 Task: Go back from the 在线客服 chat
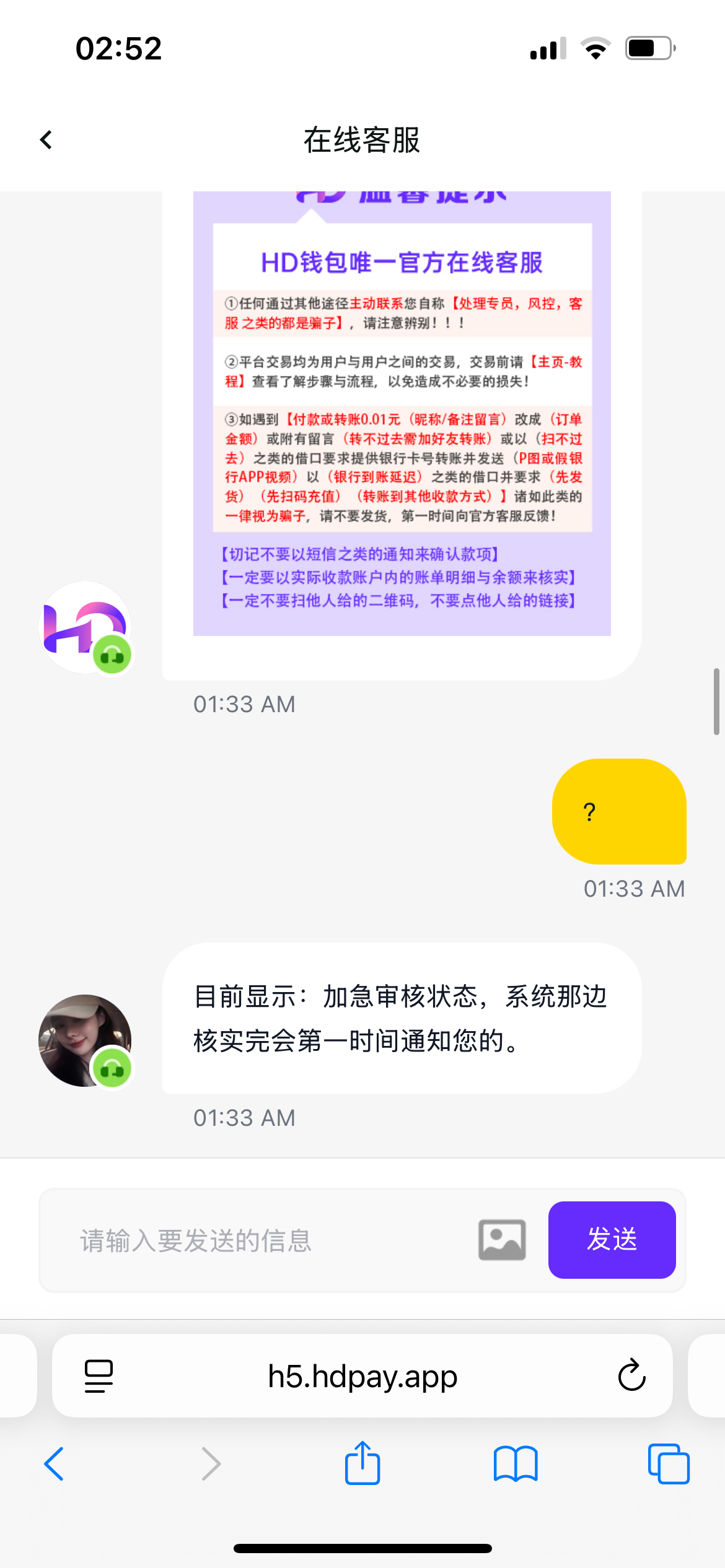point(46,140)
